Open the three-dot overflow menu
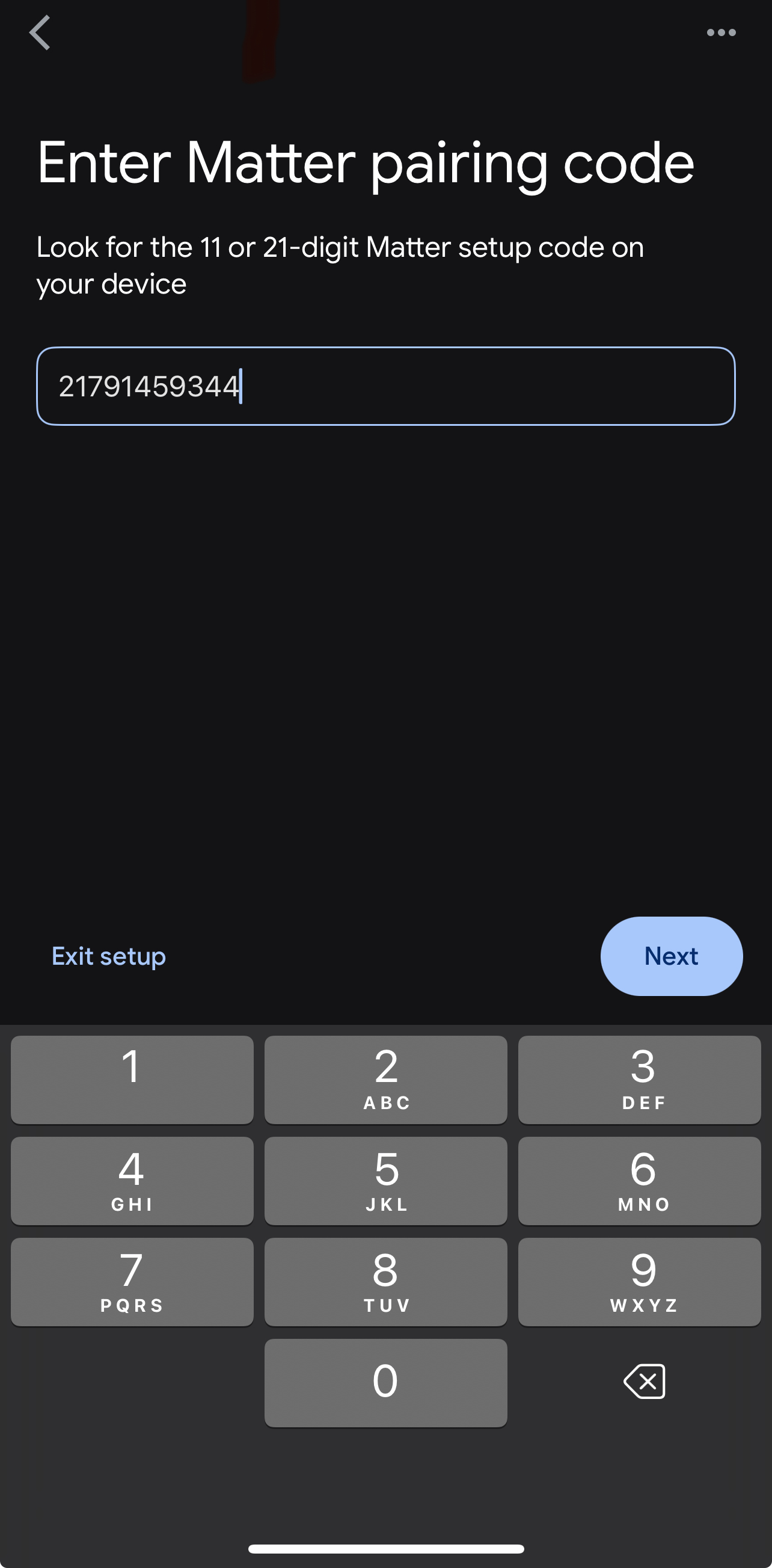772x1568 pixels. [x=721, y=33]
